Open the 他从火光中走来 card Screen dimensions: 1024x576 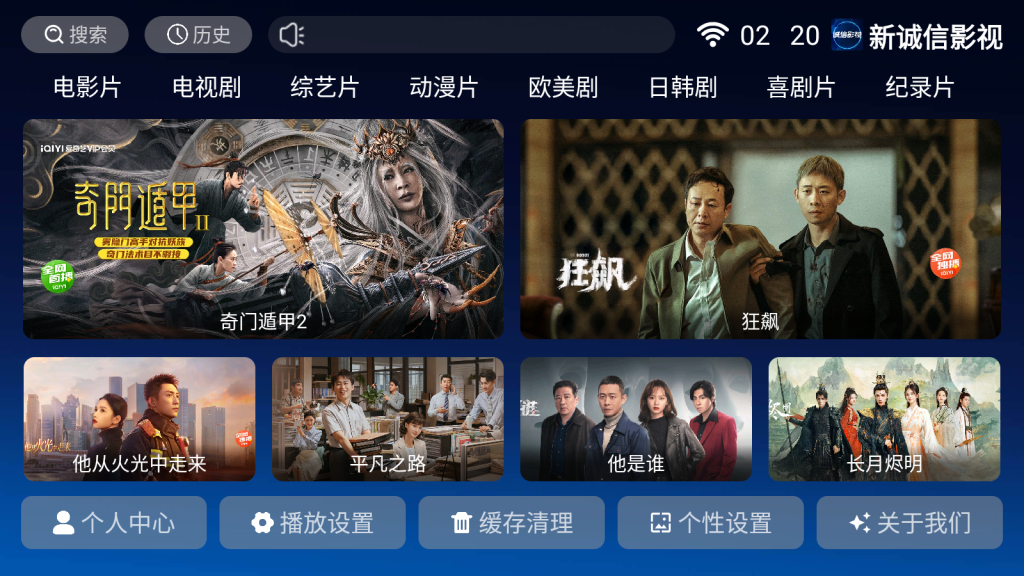coord(139,419)
